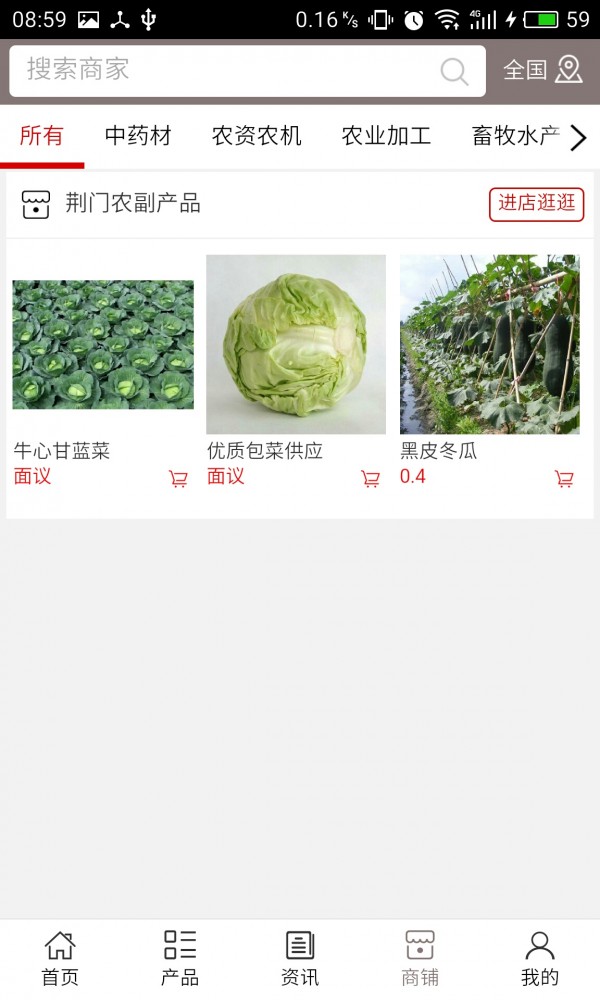Select the 畜牧水产 category tab

(x=514, y=136)
